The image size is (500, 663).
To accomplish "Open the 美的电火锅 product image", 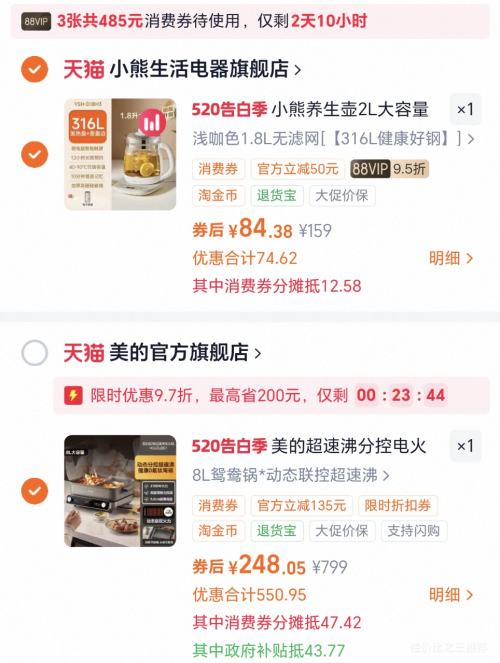I will click(120, 491).
